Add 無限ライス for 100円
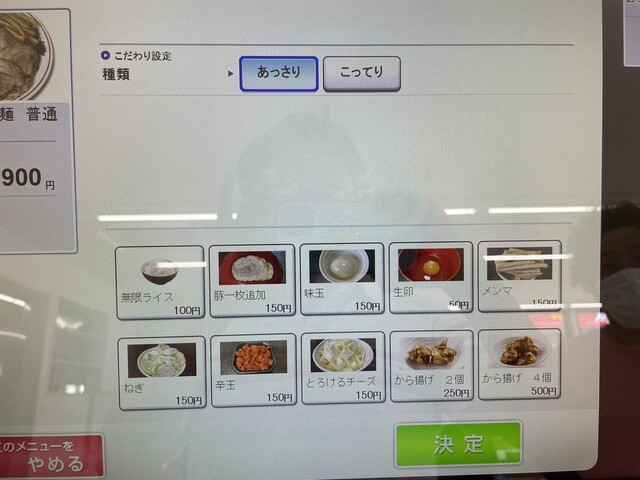Viewport: 640px width, 480px height. [x=160, y=282]
